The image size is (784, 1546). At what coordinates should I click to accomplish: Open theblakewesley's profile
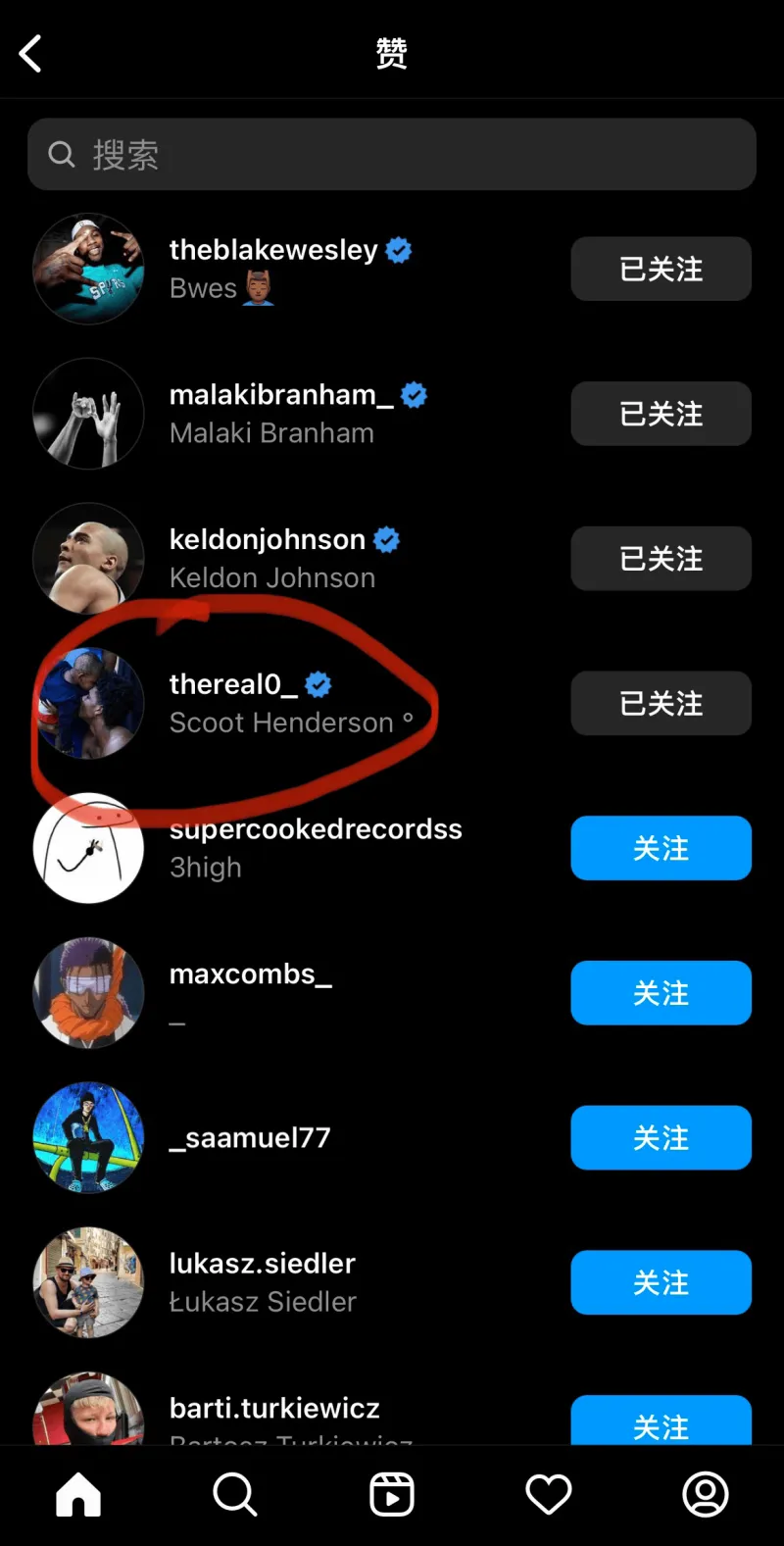[272, 251]
